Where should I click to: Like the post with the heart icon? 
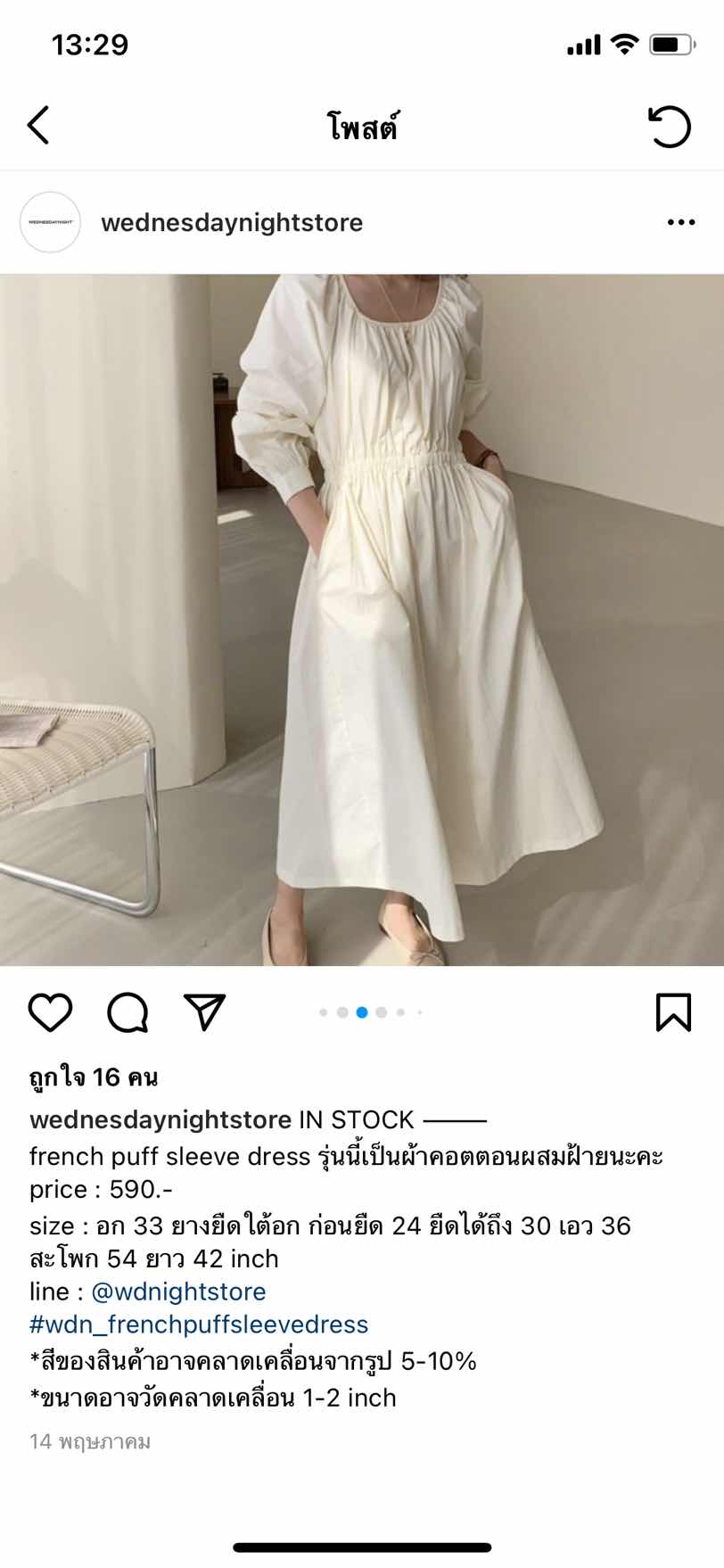pos(50,1012)
